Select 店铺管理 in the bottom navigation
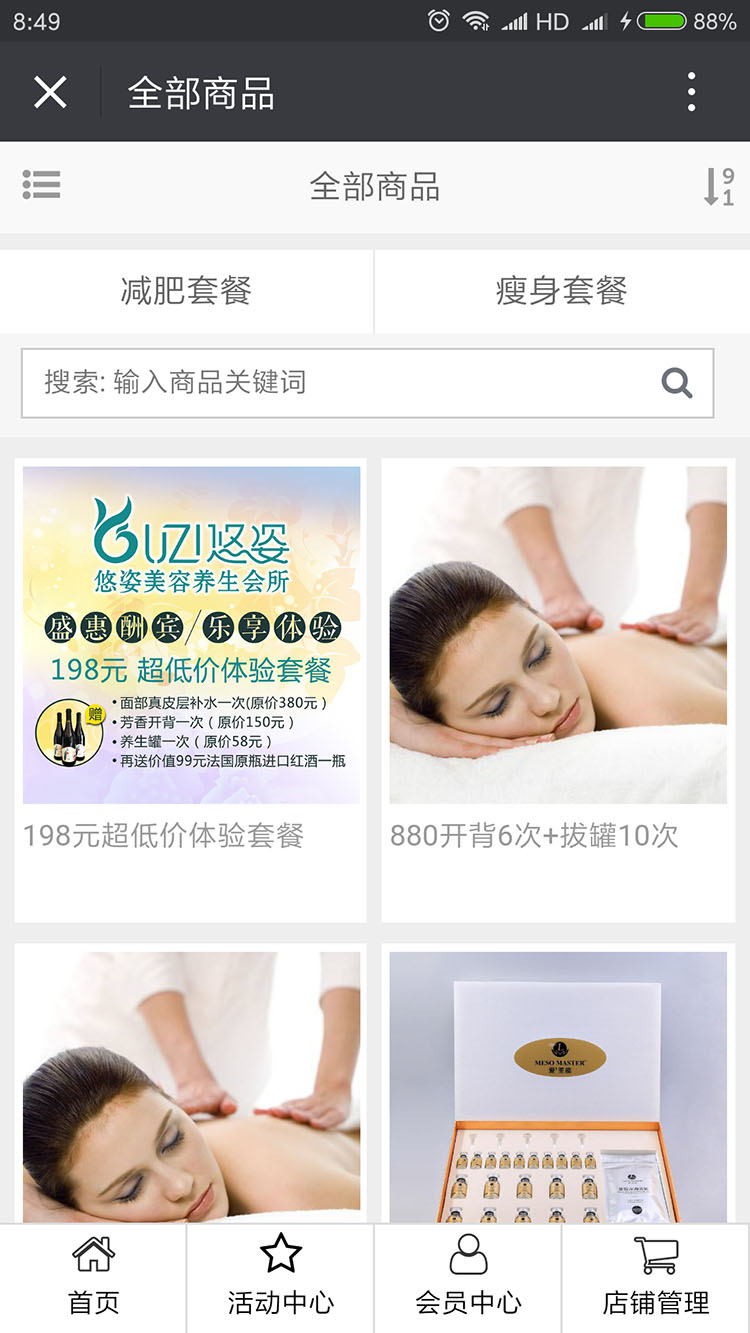The width and height of the screenshot is (750, 1333). (x=656, y=1303)
